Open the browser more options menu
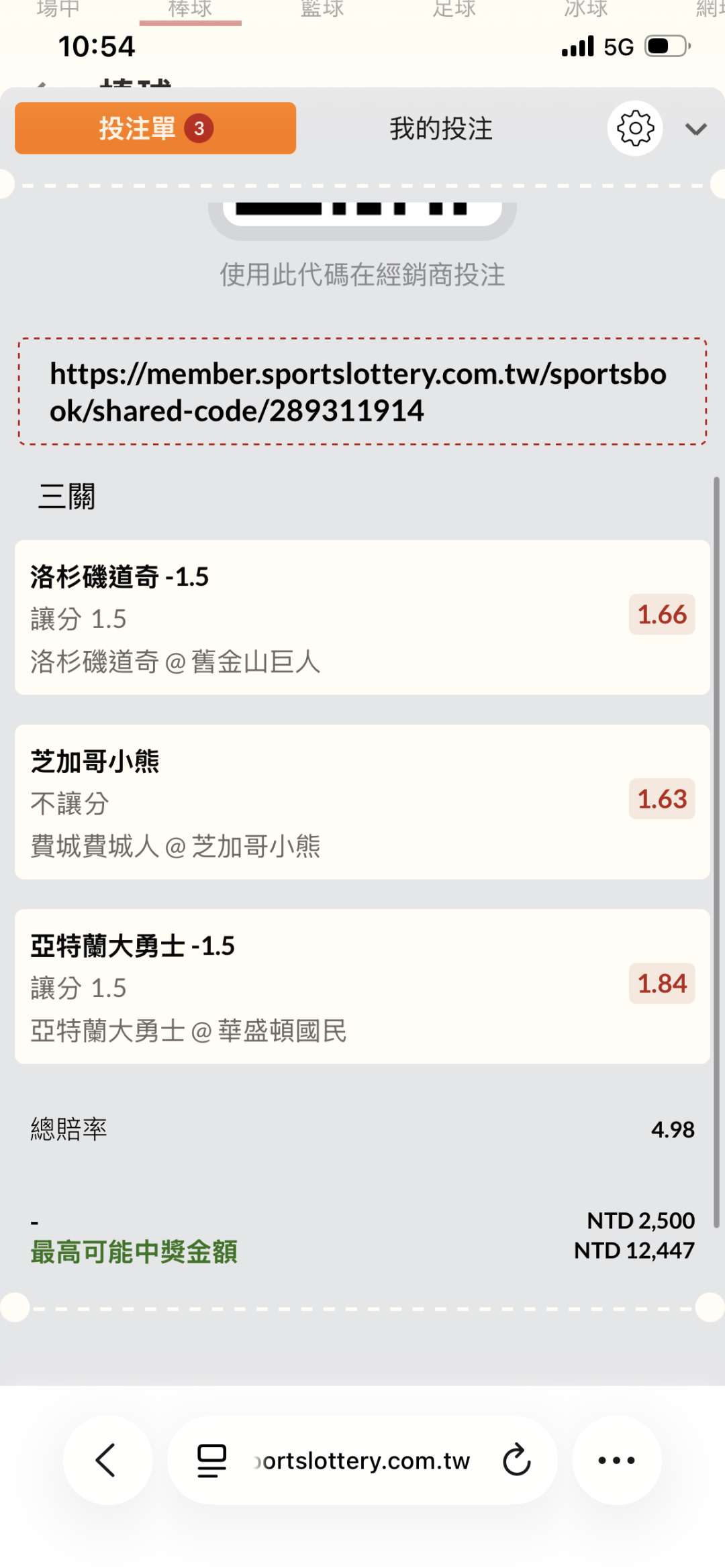Image resolution: width=725 pixels, height=1568 pixels. coord(616,1460)
